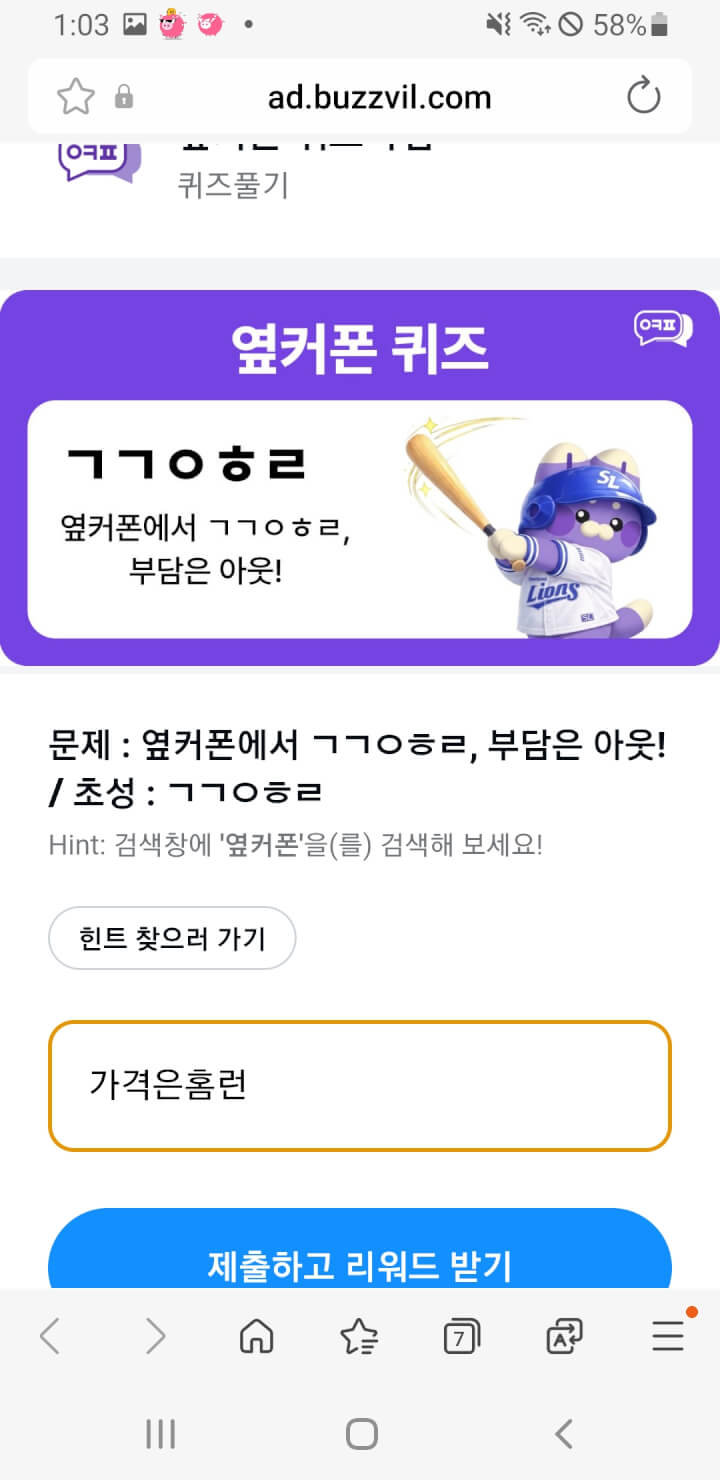Tap the ad.buzzvil.com address bar
This screenshot has width=720, height=1480.
[379, 97]
